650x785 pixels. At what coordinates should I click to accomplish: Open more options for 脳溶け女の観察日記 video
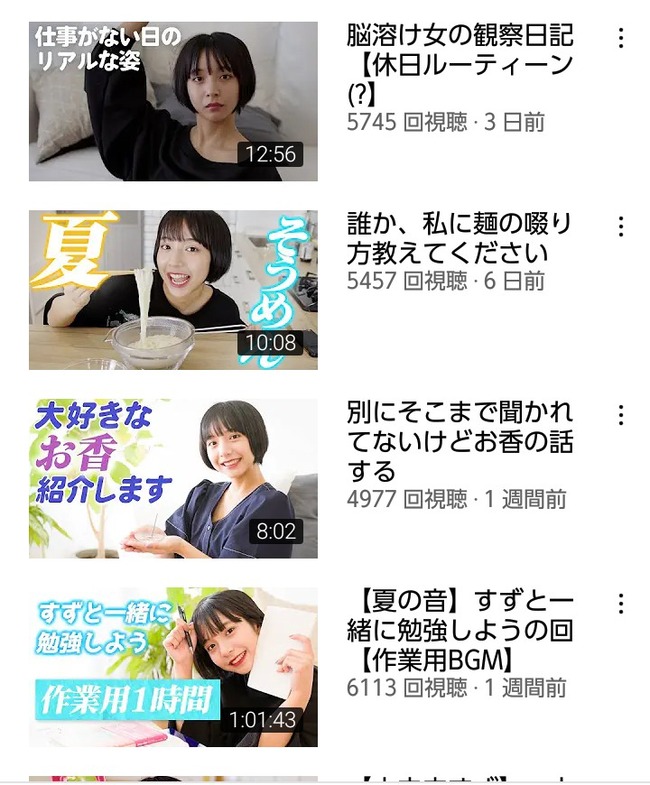[x=621, y=38]
